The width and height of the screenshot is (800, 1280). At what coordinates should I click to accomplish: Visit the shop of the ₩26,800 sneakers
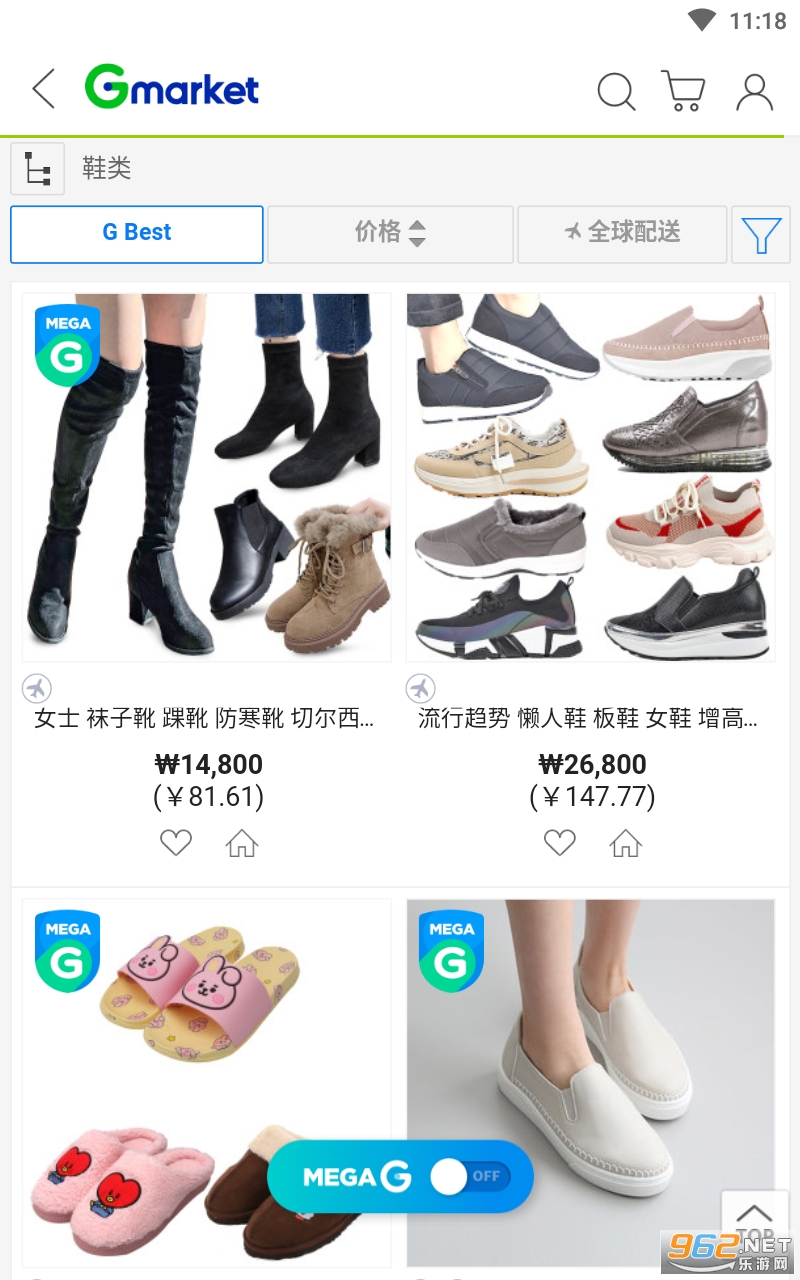tap(625, 845)
